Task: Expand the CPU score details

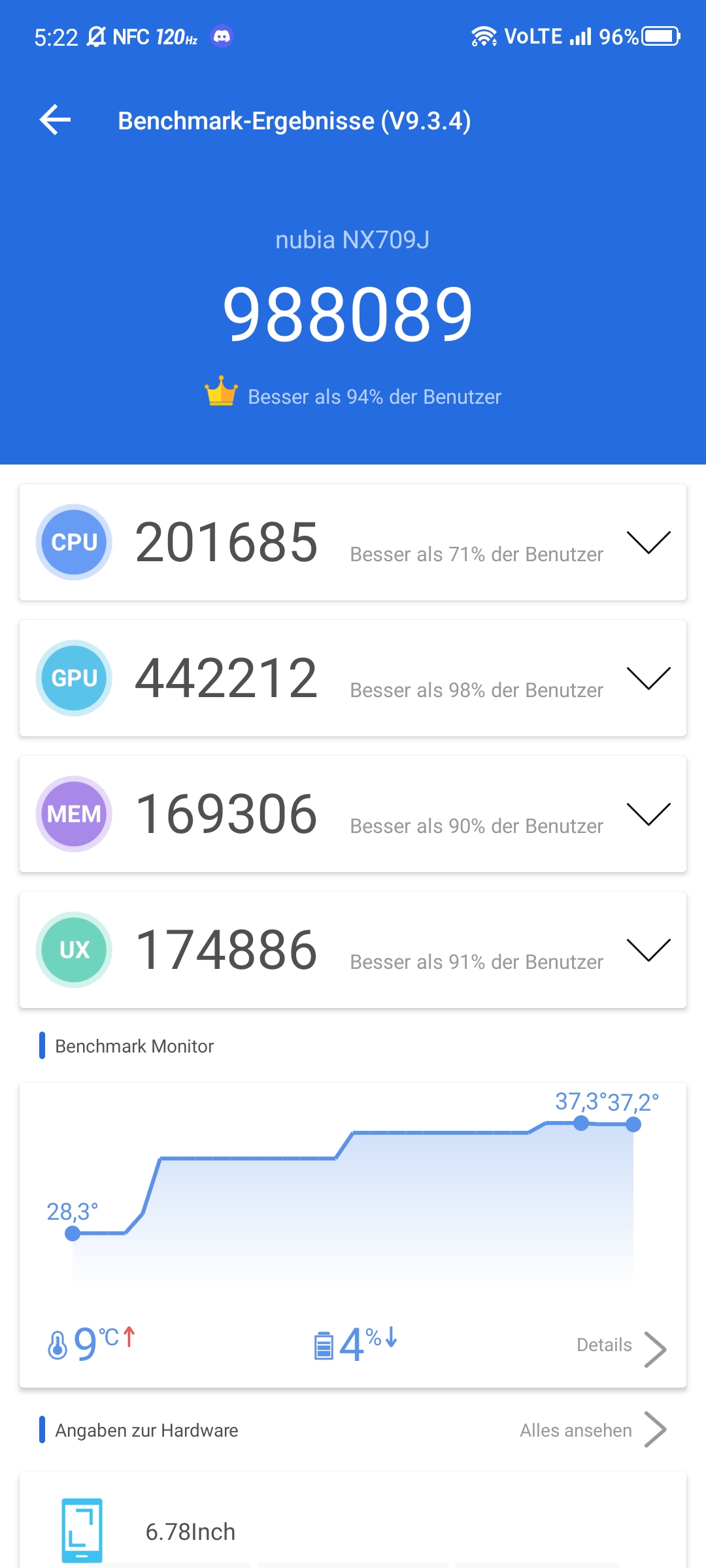Action: (648, 542)
